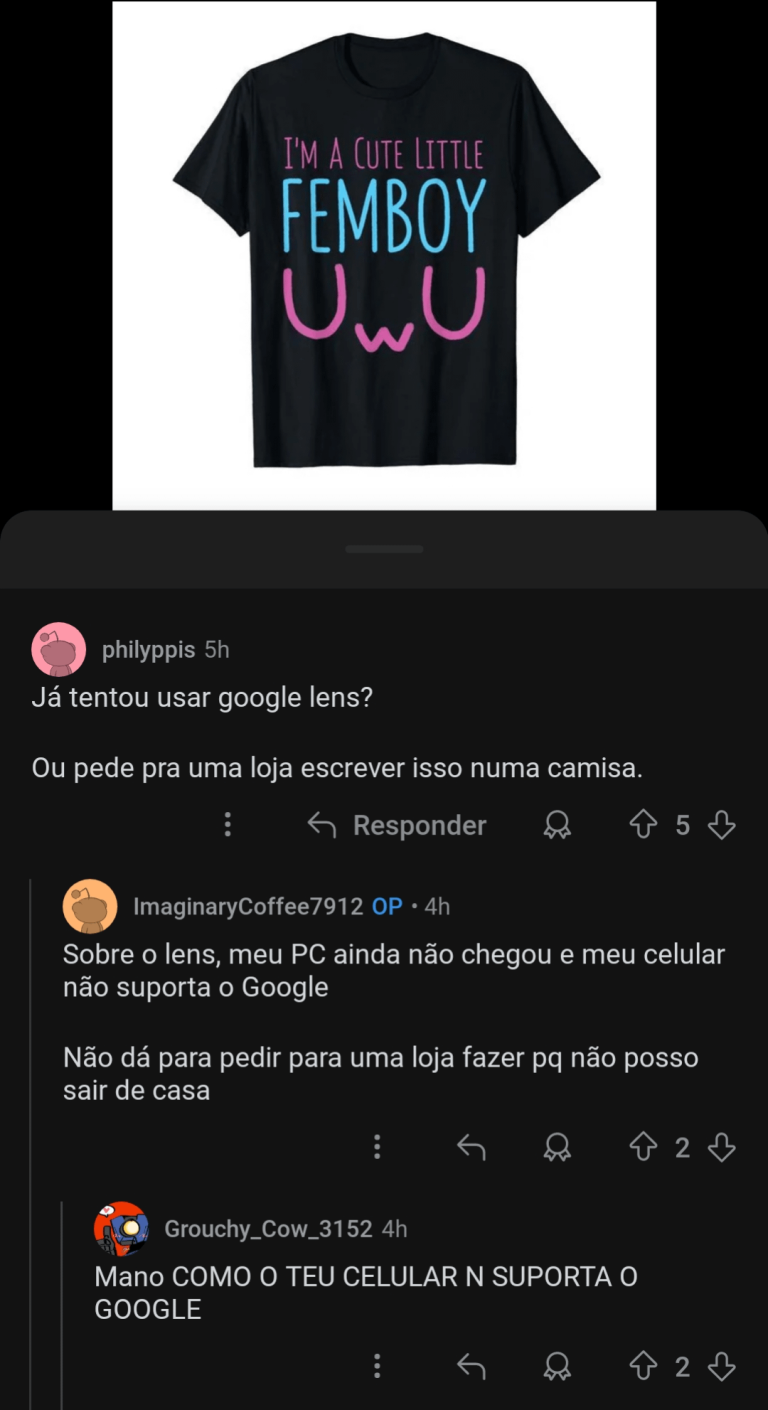Viewport: 768px width, 1410px height.
Task: Open Grouchy_Cow_3152 profile
Action: tap(268, 1229)
